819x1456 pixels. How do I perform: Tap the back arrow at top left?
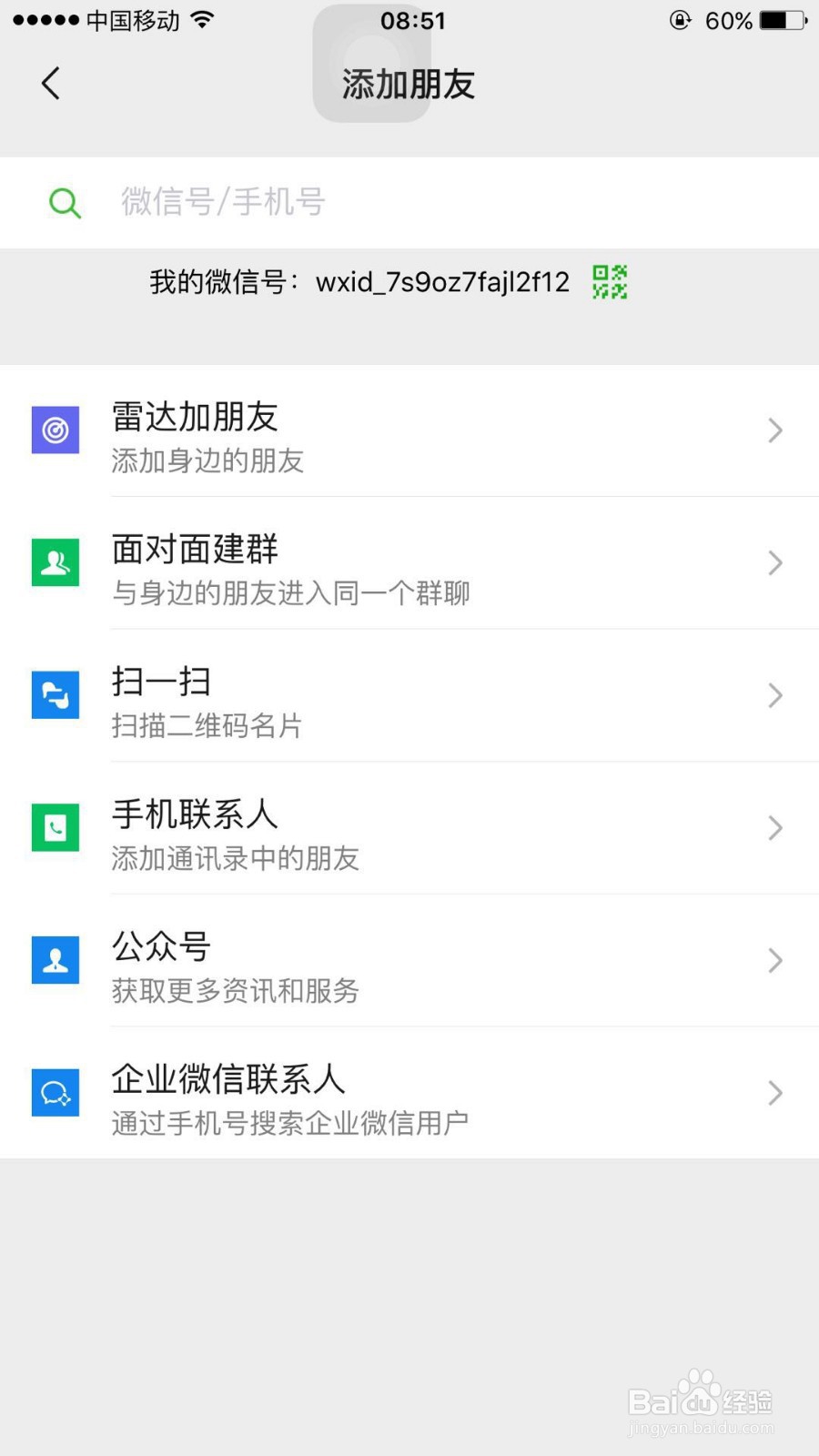pos(50,83)
